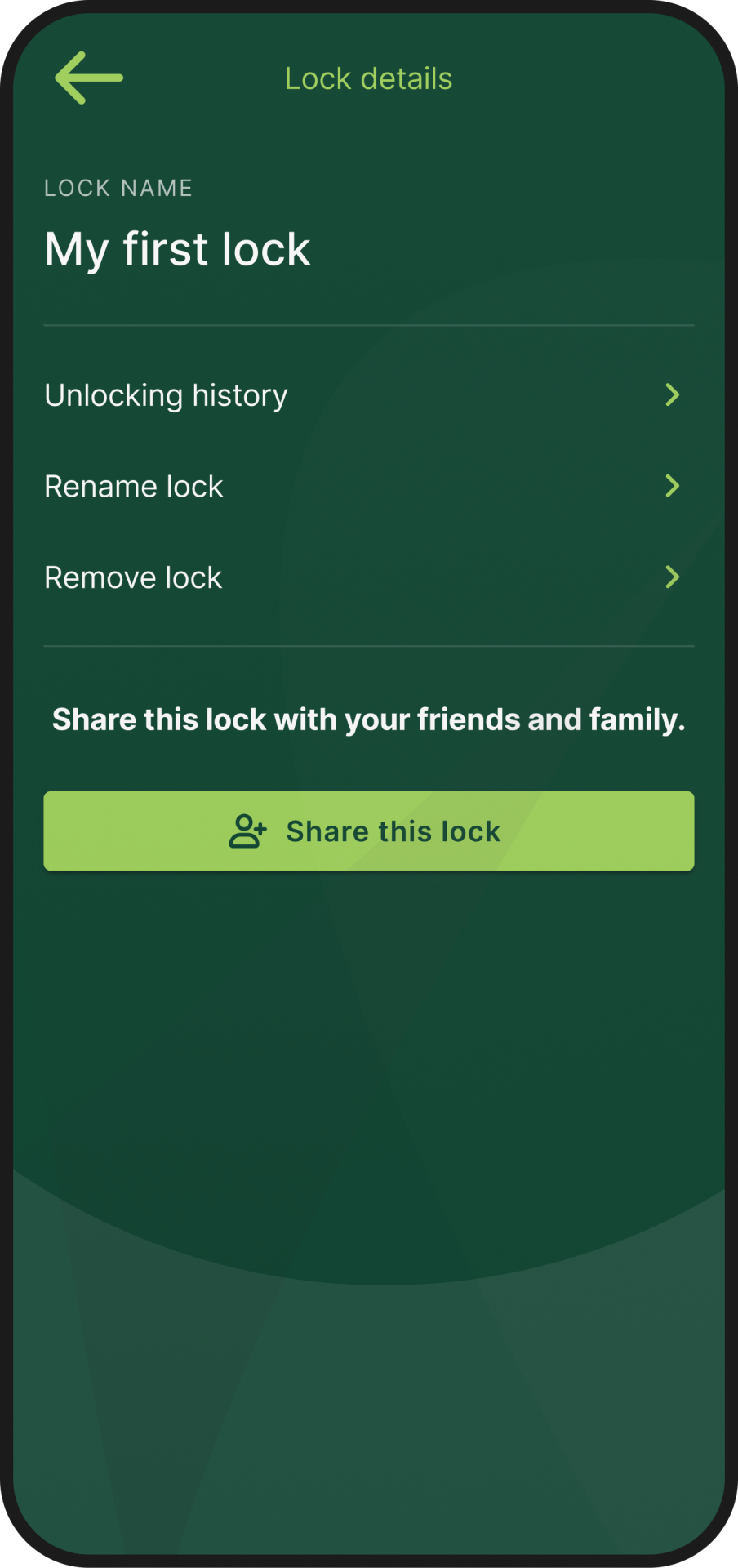The image size is (738, 1568).
Task: Go back using the arrow icon
Action: tap(88, 78)
